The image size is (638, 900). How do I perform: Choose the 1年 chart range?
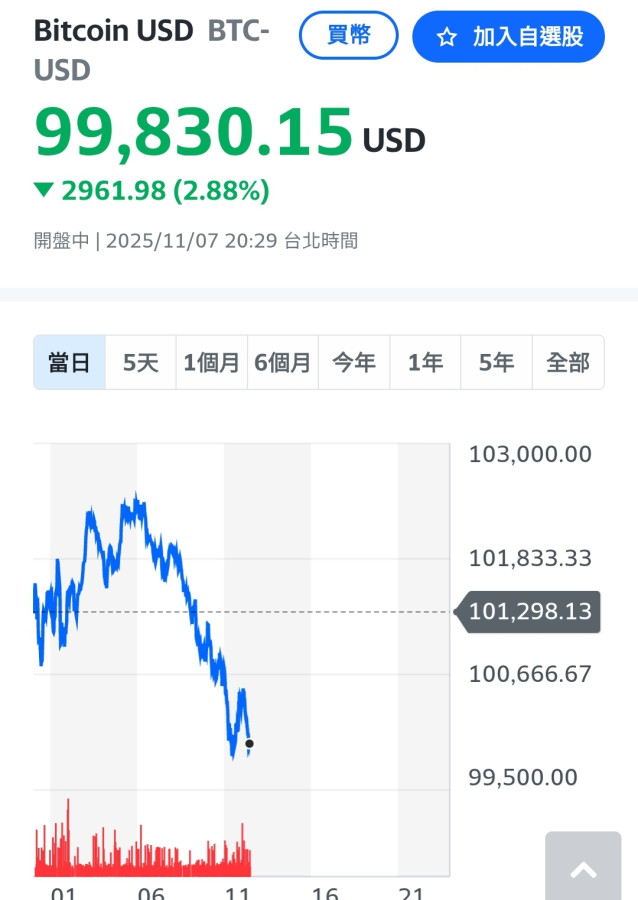tap(425, 362)
